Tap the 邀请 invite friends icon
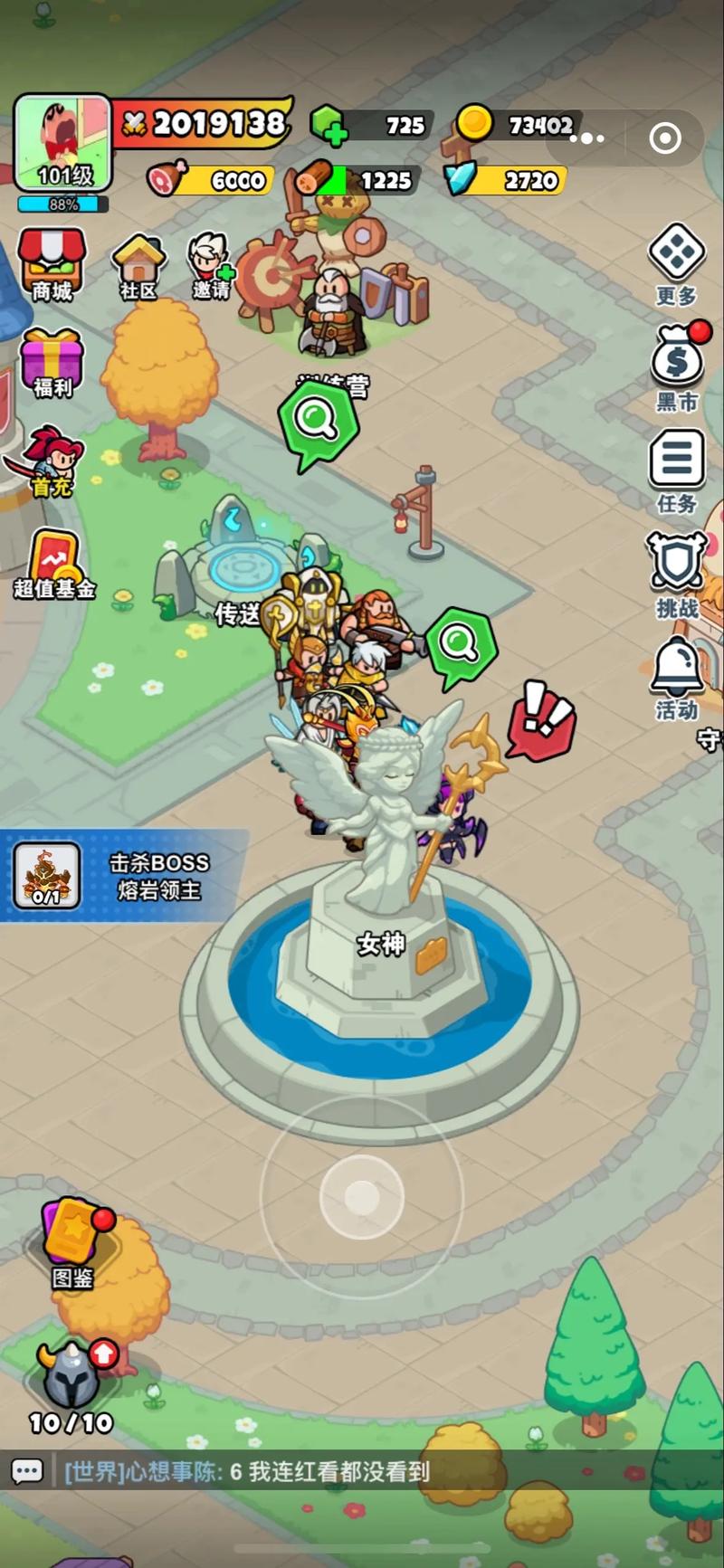 coord(210,265)
